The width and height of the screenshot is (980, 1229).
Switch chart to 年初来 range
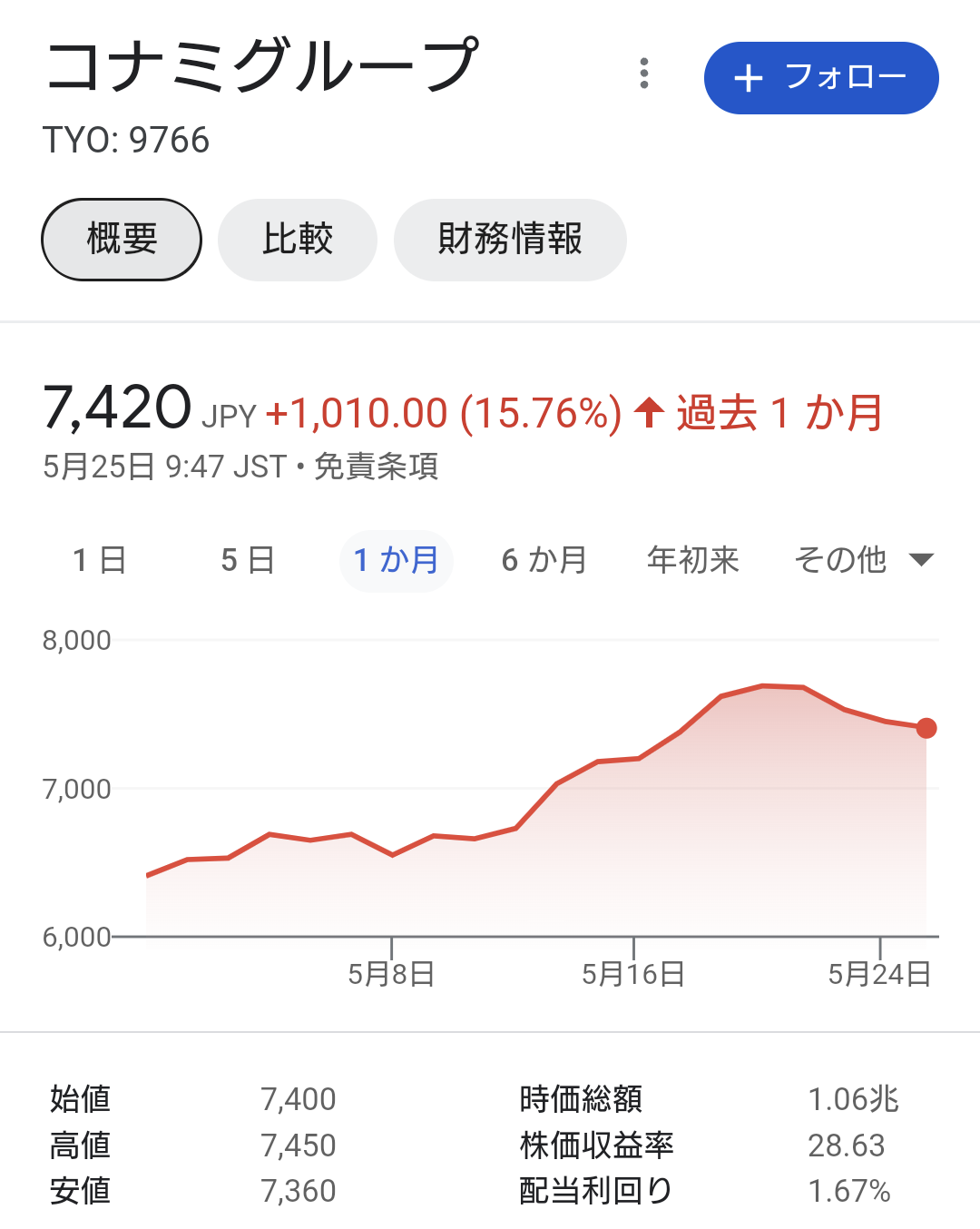(x=693, y=560)
